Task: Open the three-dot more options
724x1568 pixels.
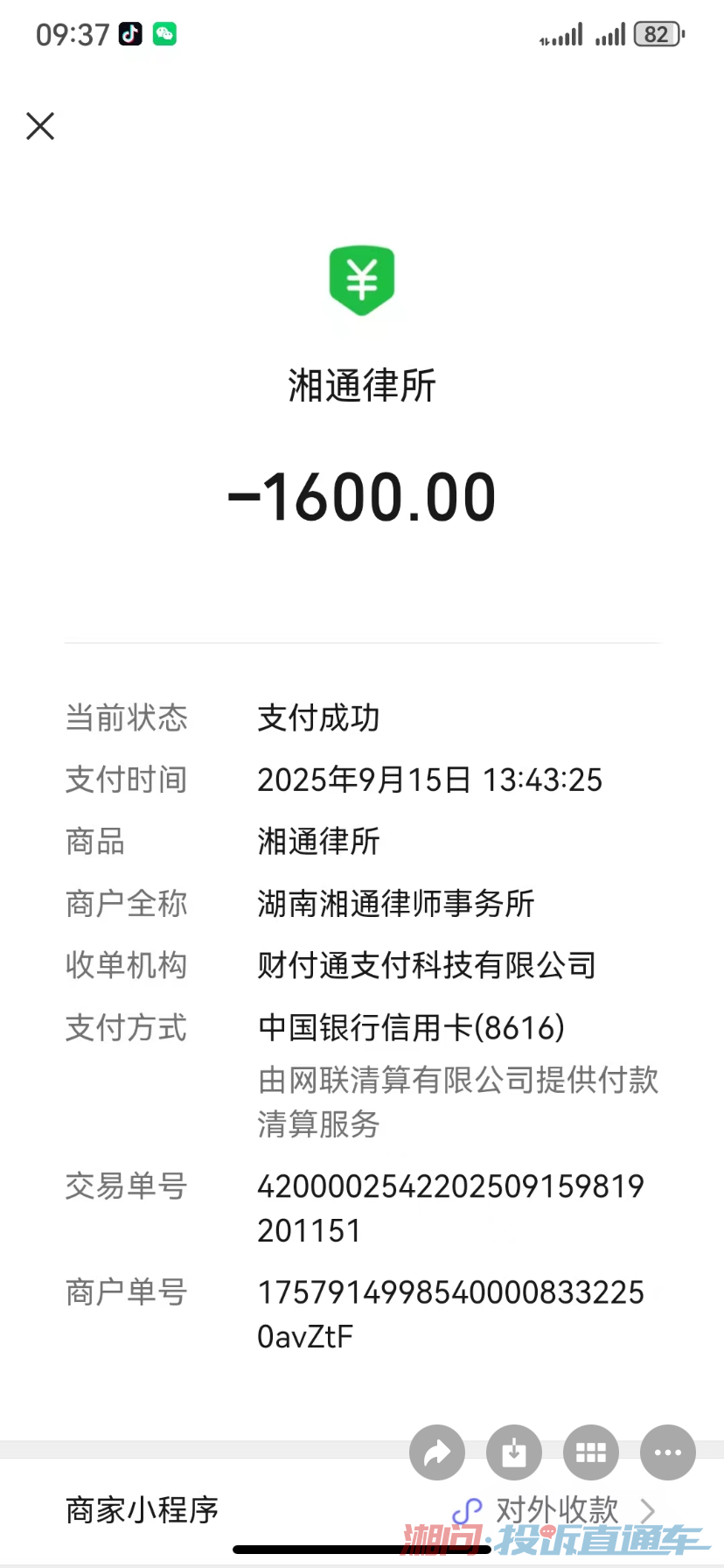Action: click(668, 1453)
